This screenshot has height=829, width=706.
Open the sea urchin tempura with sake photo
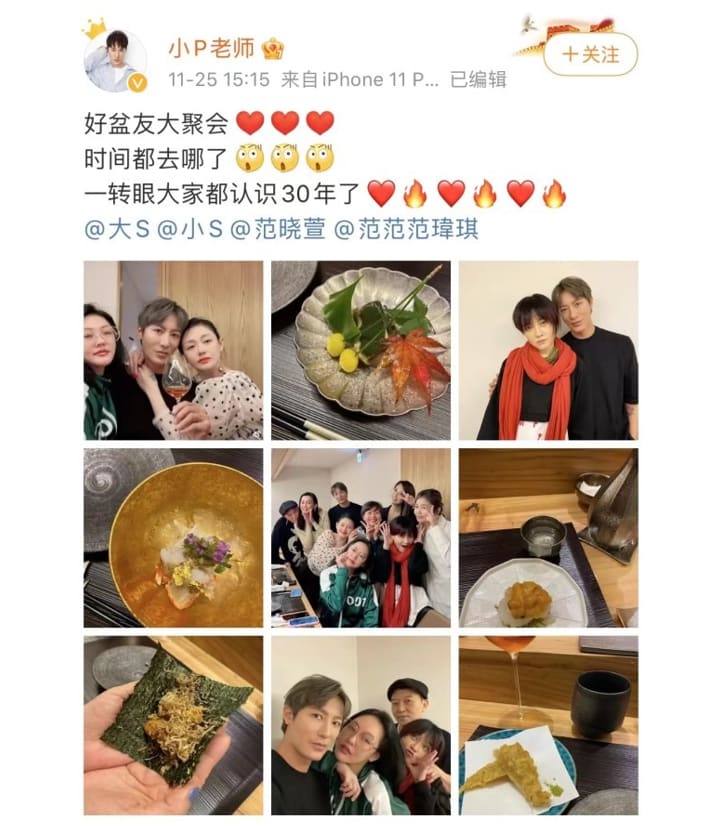click(x=548, y=537)
